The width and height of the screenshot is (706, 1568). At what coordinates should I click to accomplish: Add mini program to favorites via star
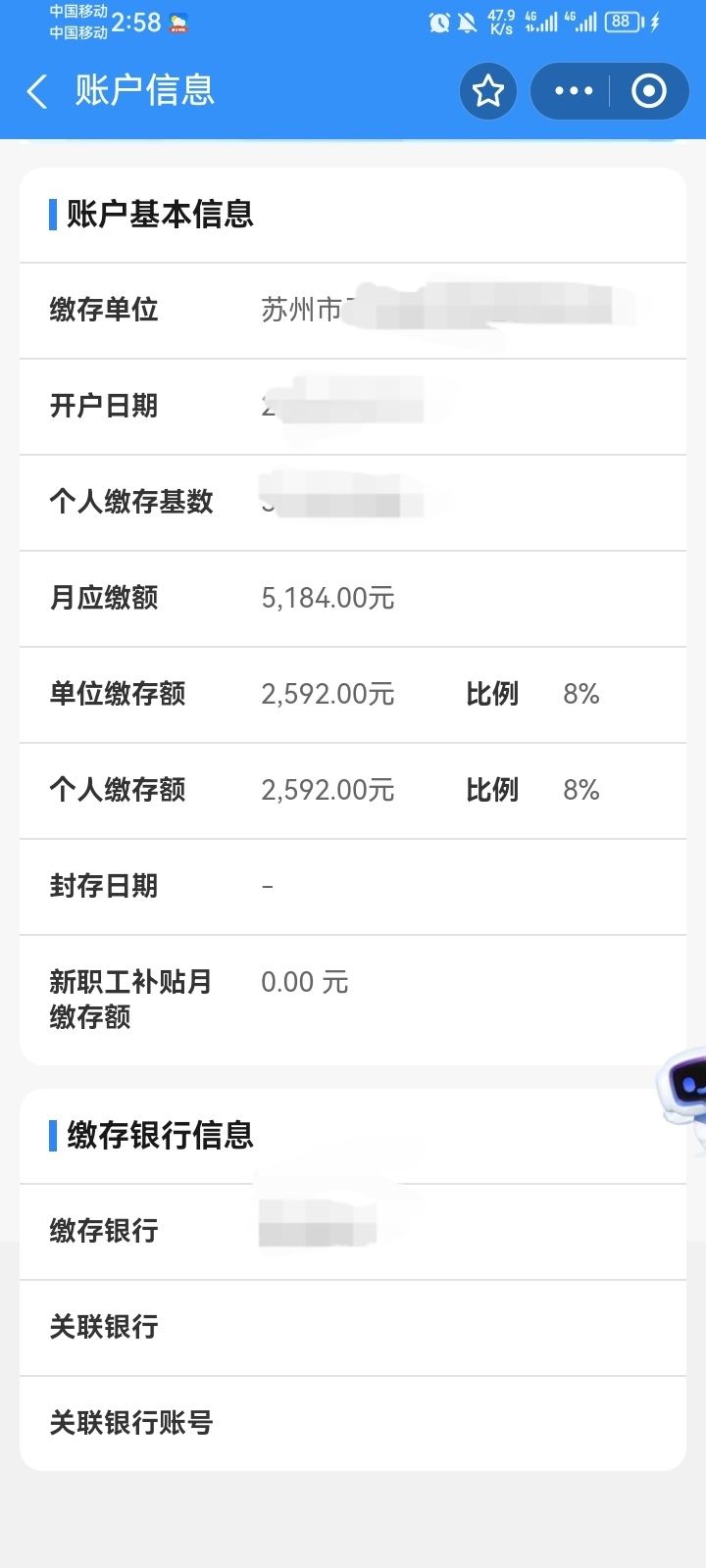tap(487, 91)
